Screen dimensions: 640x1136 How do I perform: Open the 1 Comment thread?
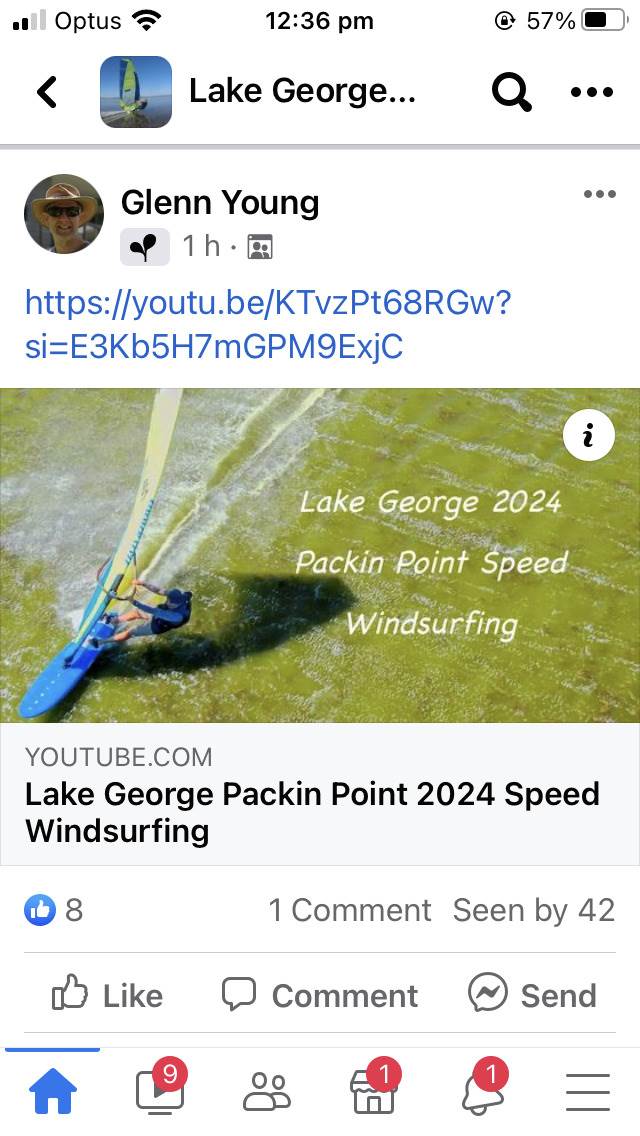349,910
